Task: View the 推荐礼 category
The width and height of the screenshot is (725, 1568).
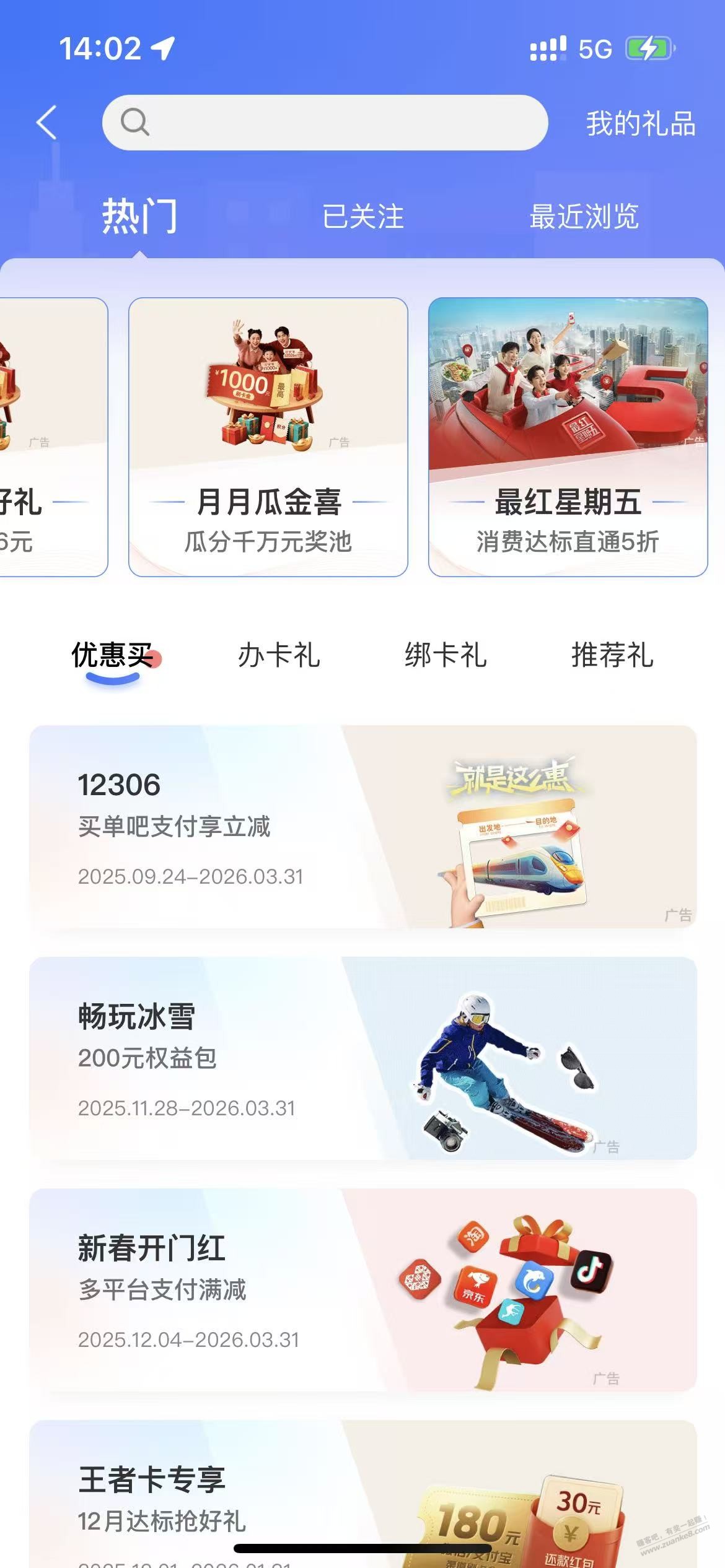Action: tap(612, 655)
